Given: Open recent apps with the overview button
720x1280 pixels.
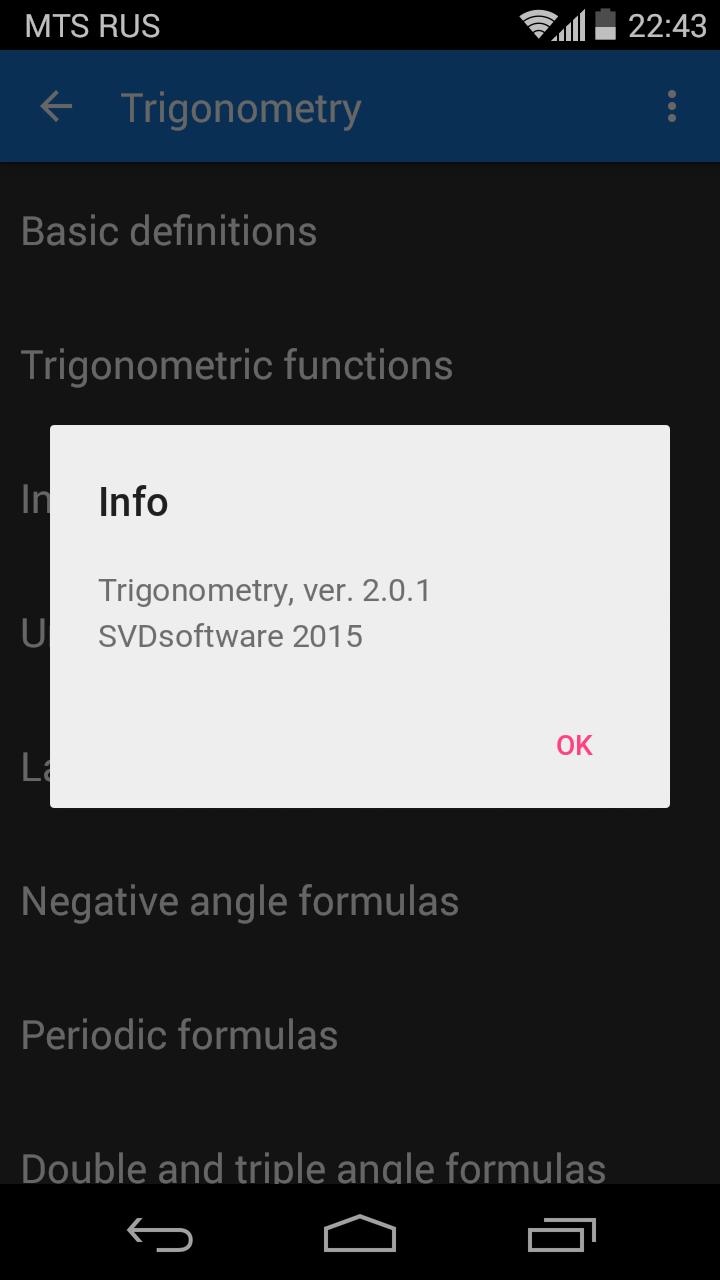Looking at the screenshot, I should 560,1236.
